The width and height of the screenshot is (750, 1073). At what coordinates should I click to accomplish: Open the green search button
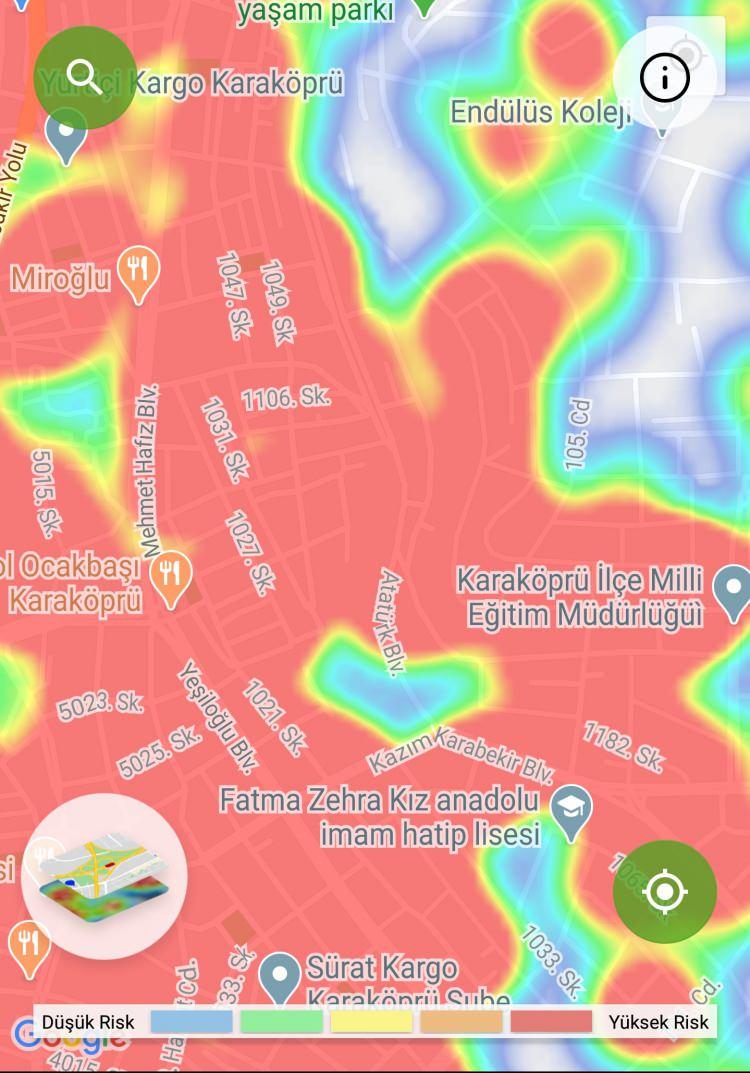[x=85, y=77]
